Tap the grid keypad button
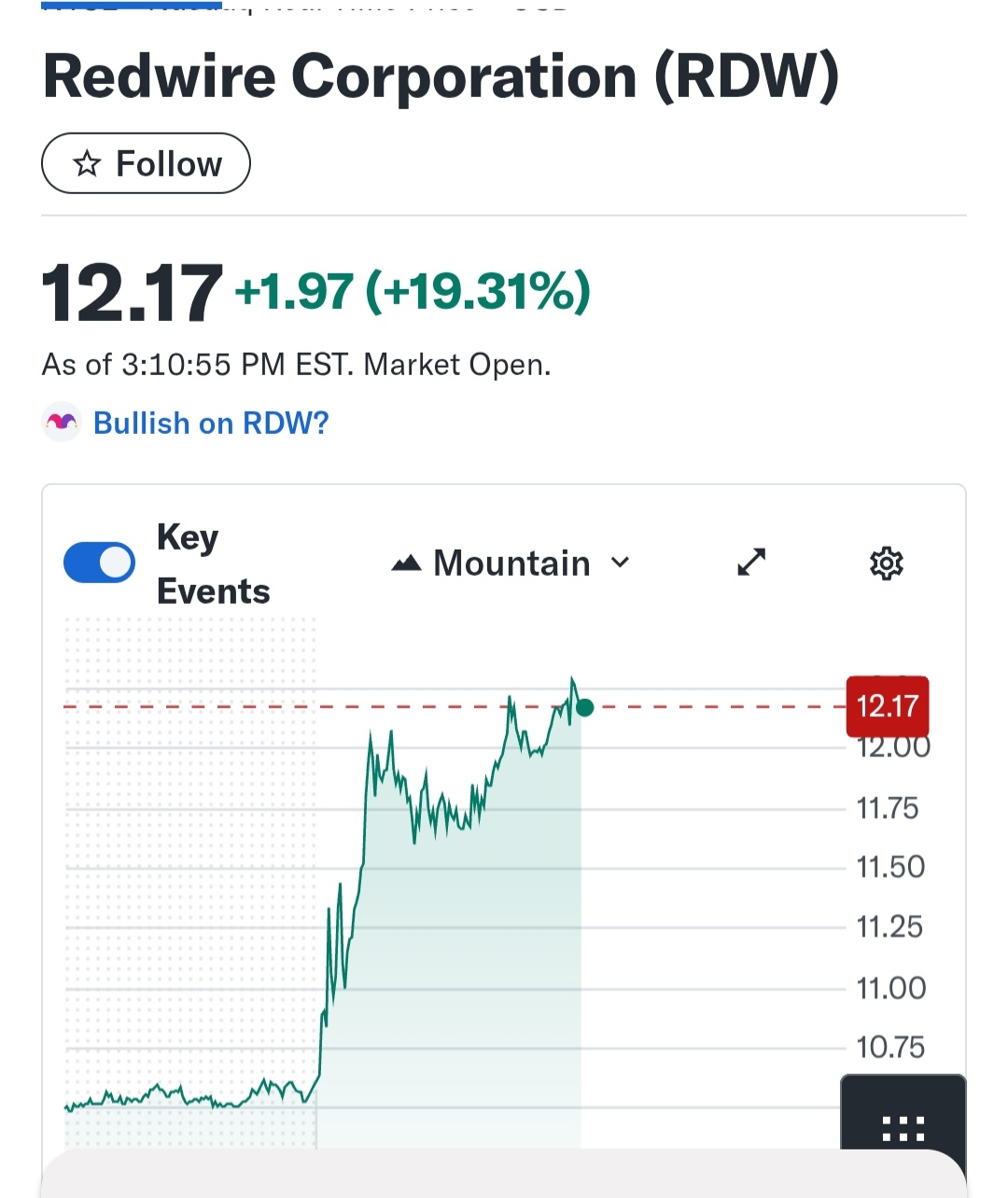Viewport: 1008px width, 1198px height. 903,1129
